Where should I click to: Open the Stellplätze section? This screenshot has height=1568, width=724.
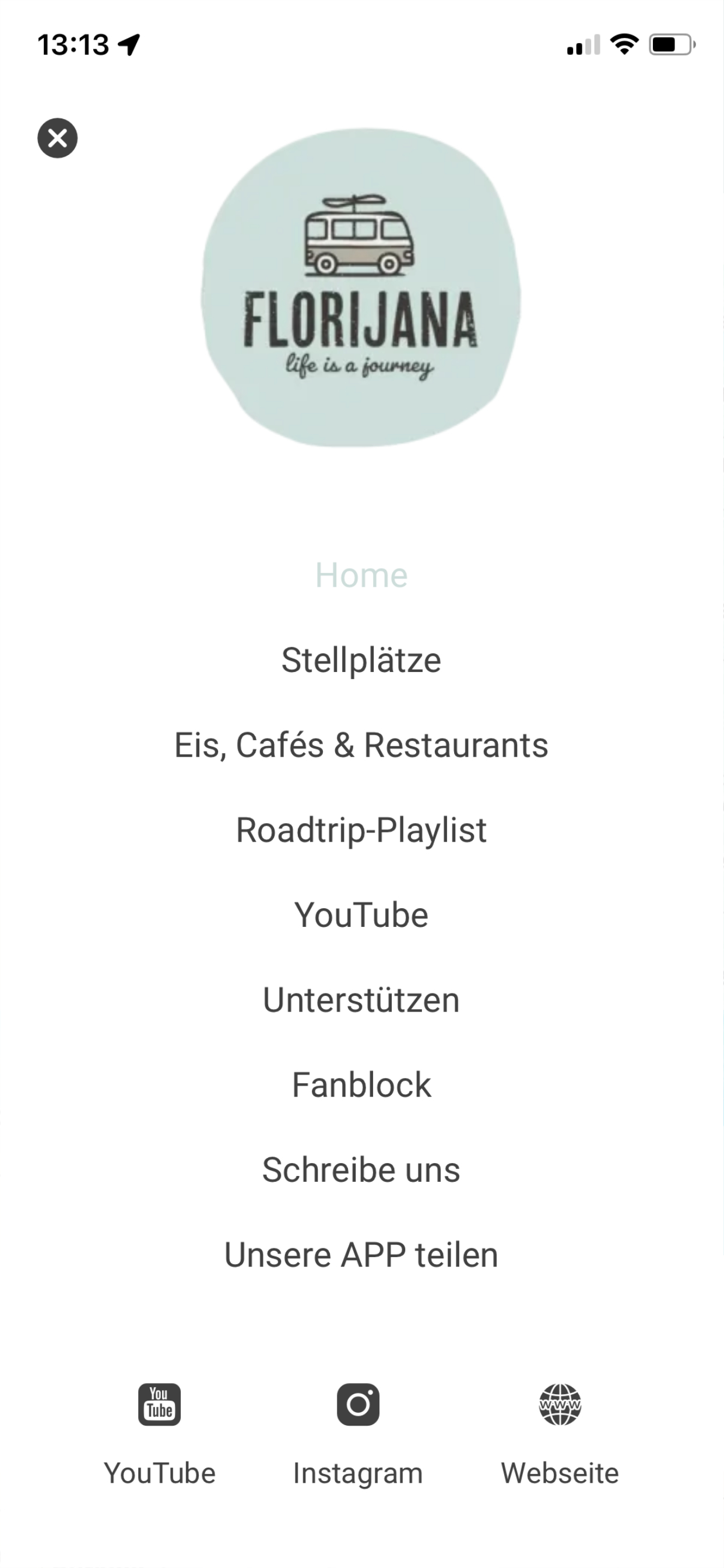[x=361, y=660]
